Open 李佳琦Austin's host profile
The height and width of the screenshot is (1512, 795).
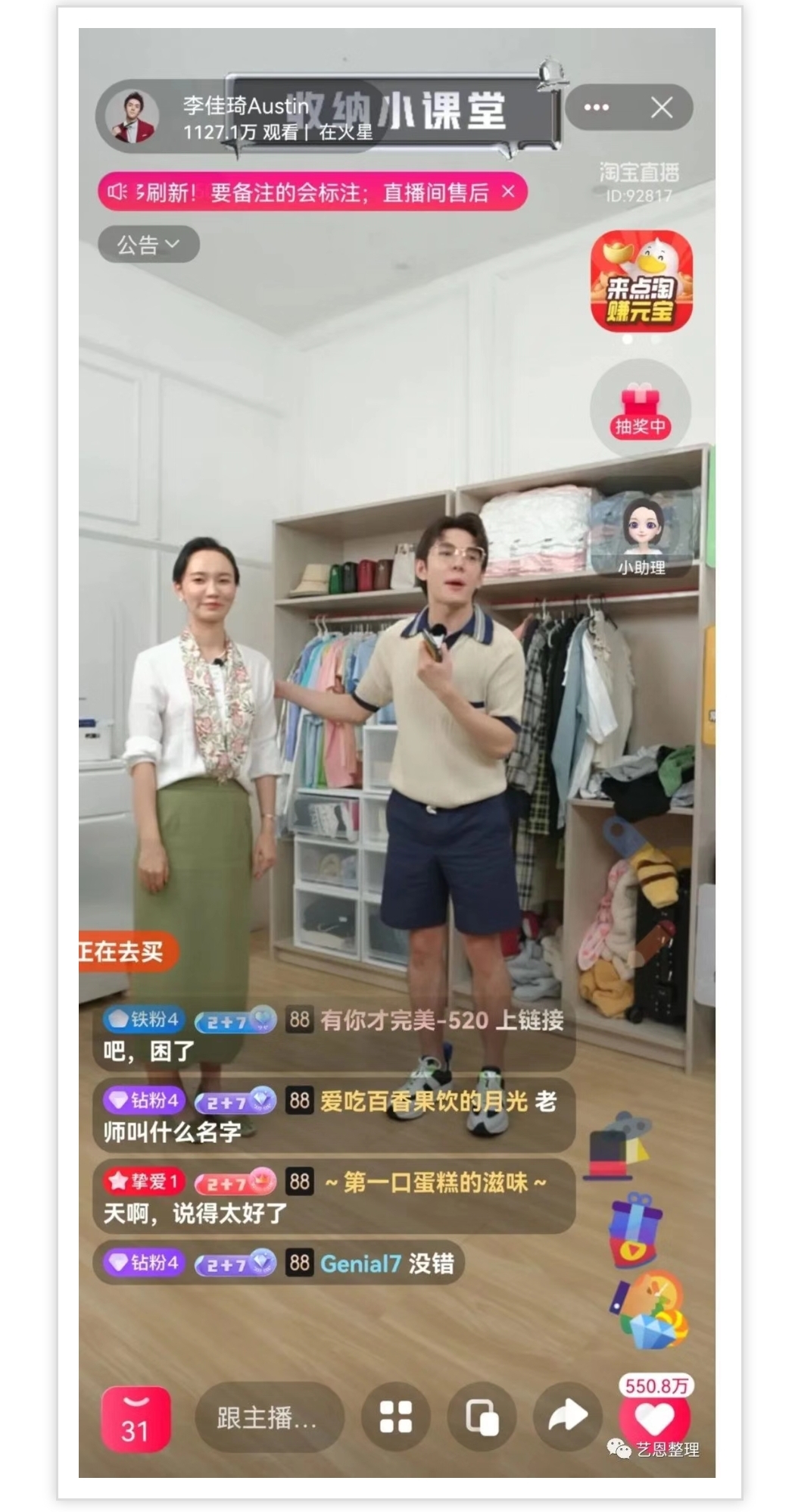click(x=134, y=117)
